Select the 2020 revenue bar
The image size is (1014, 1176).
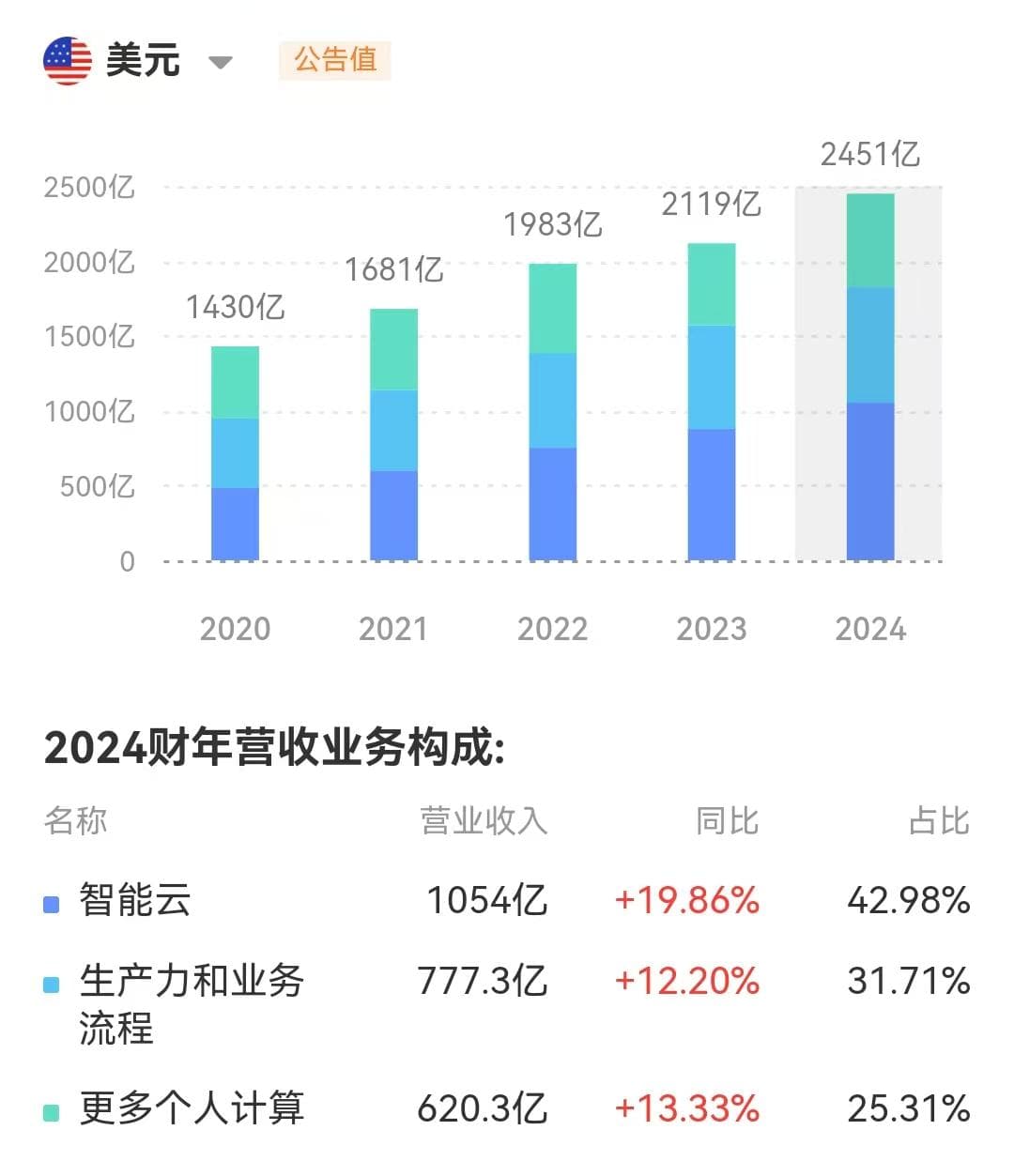coord(235,454)
